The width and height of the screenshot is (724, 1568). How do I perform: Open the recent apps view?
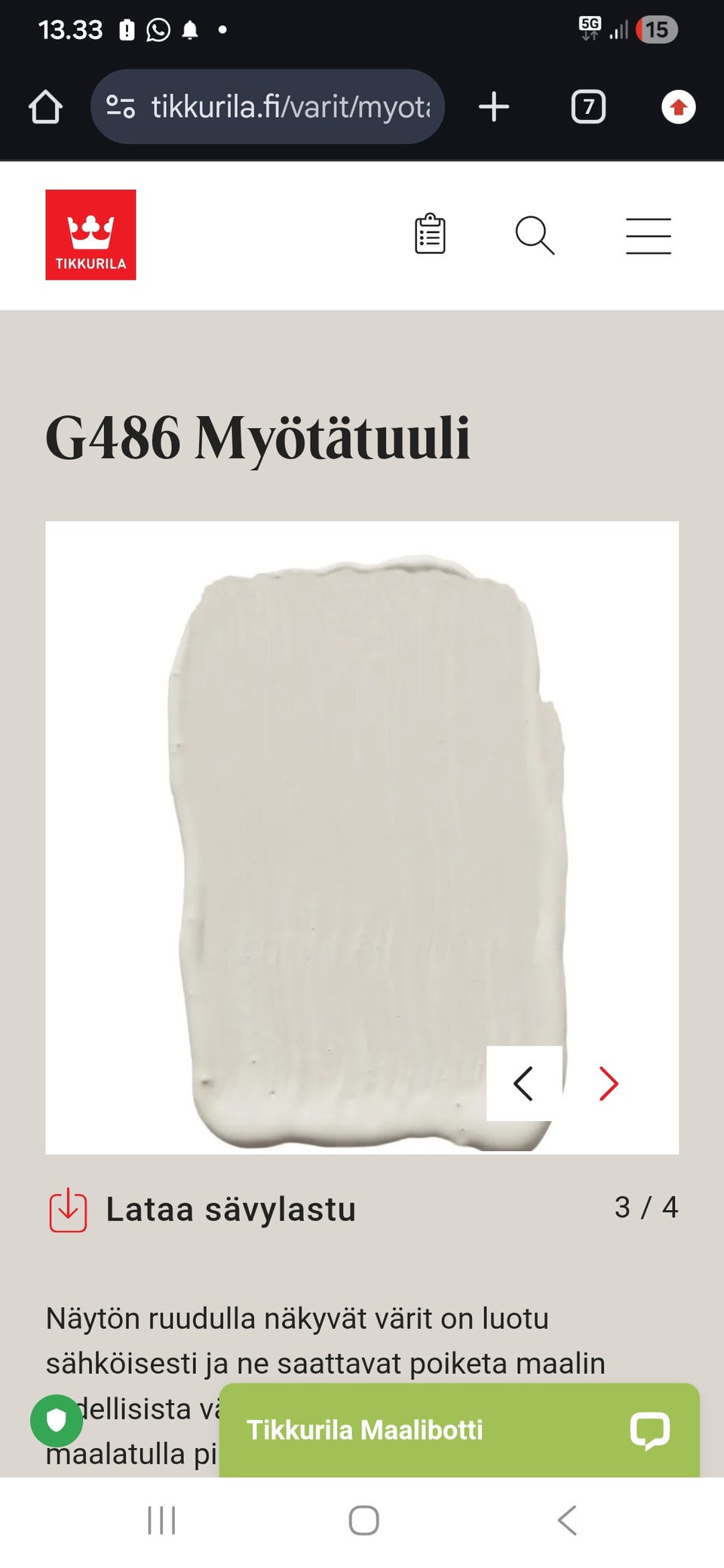(x=161, y=1521)
